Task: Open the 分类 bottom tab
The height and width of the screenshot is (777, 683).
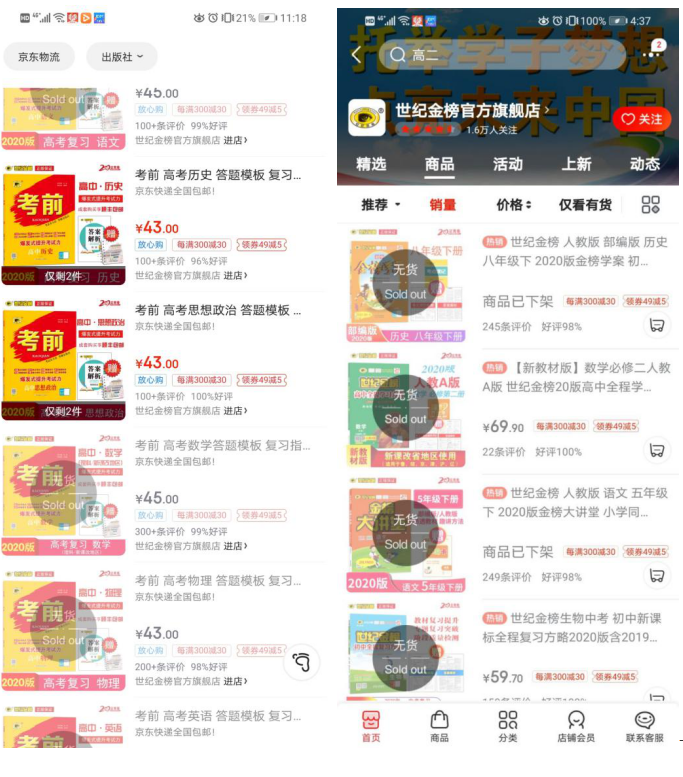Action: [507, 726]
